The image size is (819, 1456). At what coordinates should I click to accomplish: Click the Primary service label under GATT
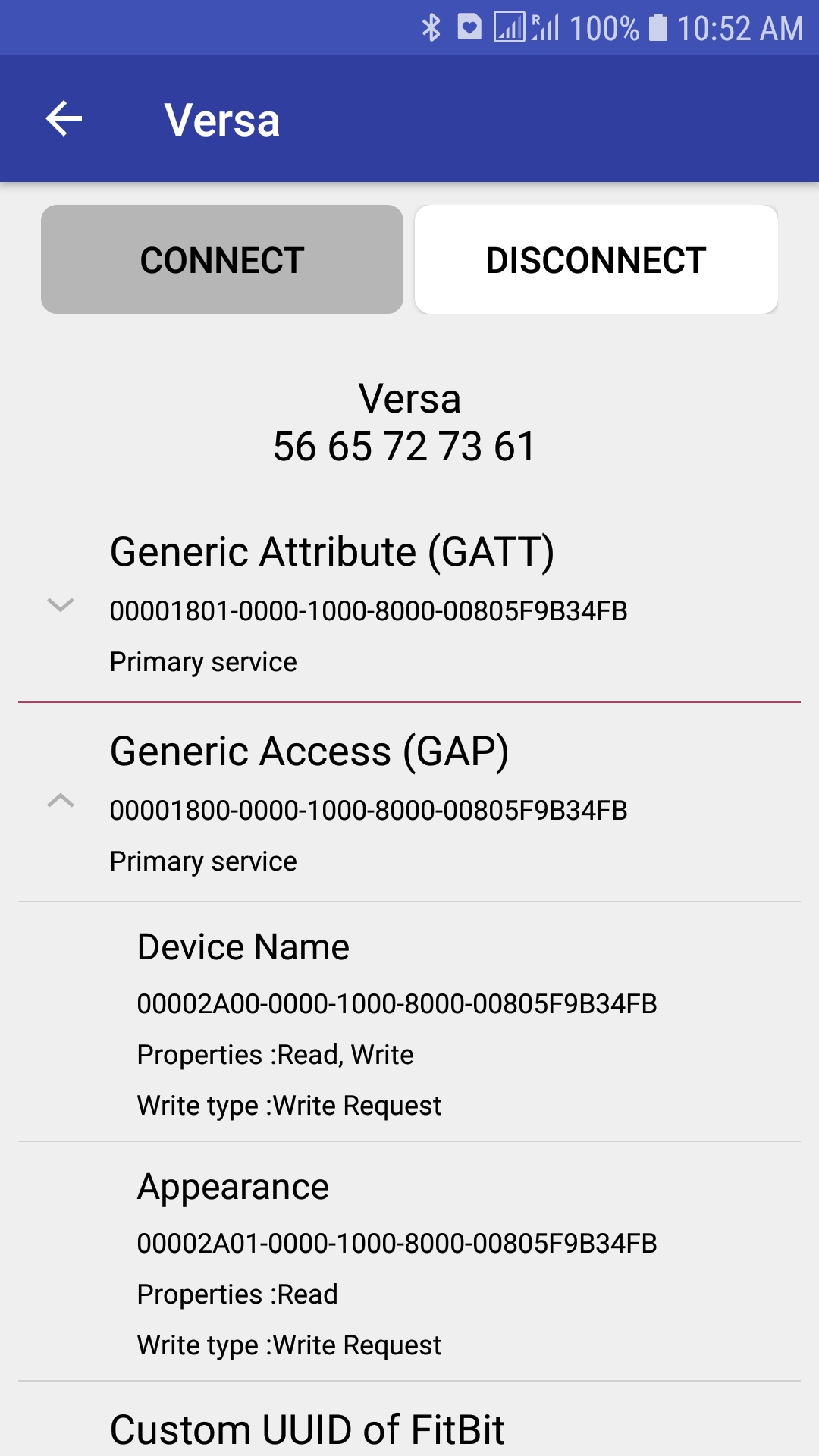click(203, 661)
